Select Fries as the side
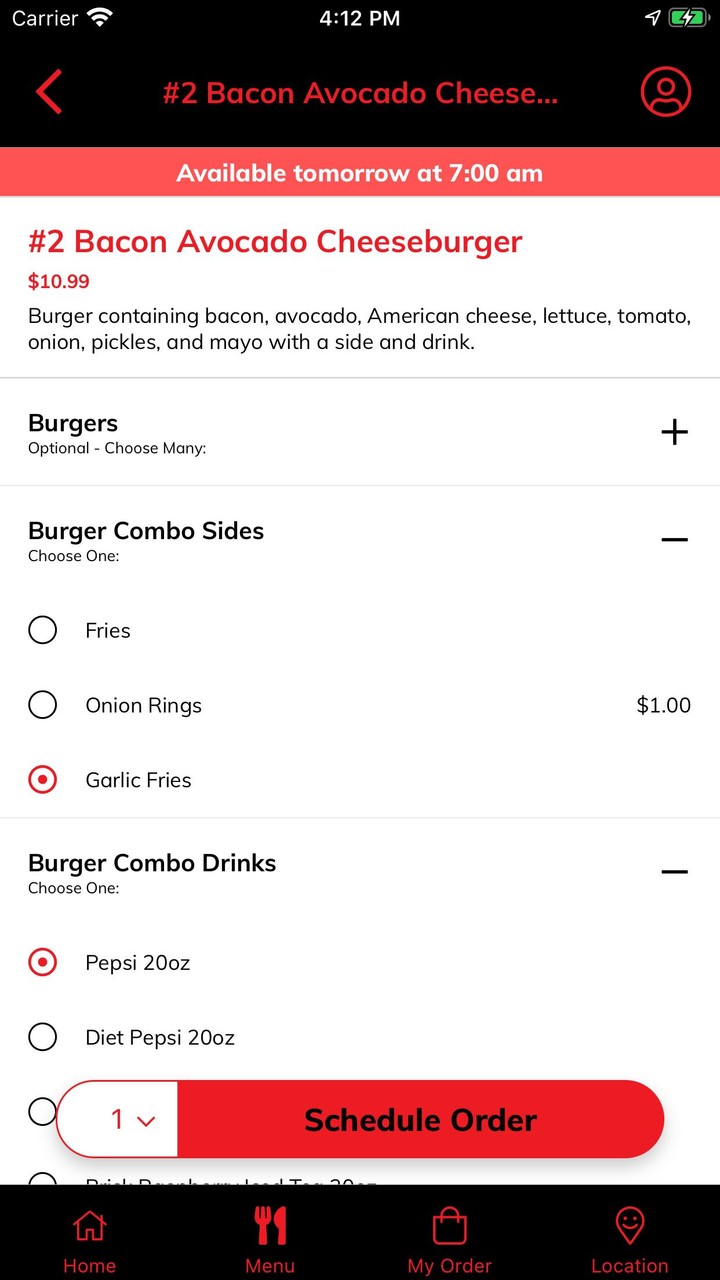 point(43,630)
